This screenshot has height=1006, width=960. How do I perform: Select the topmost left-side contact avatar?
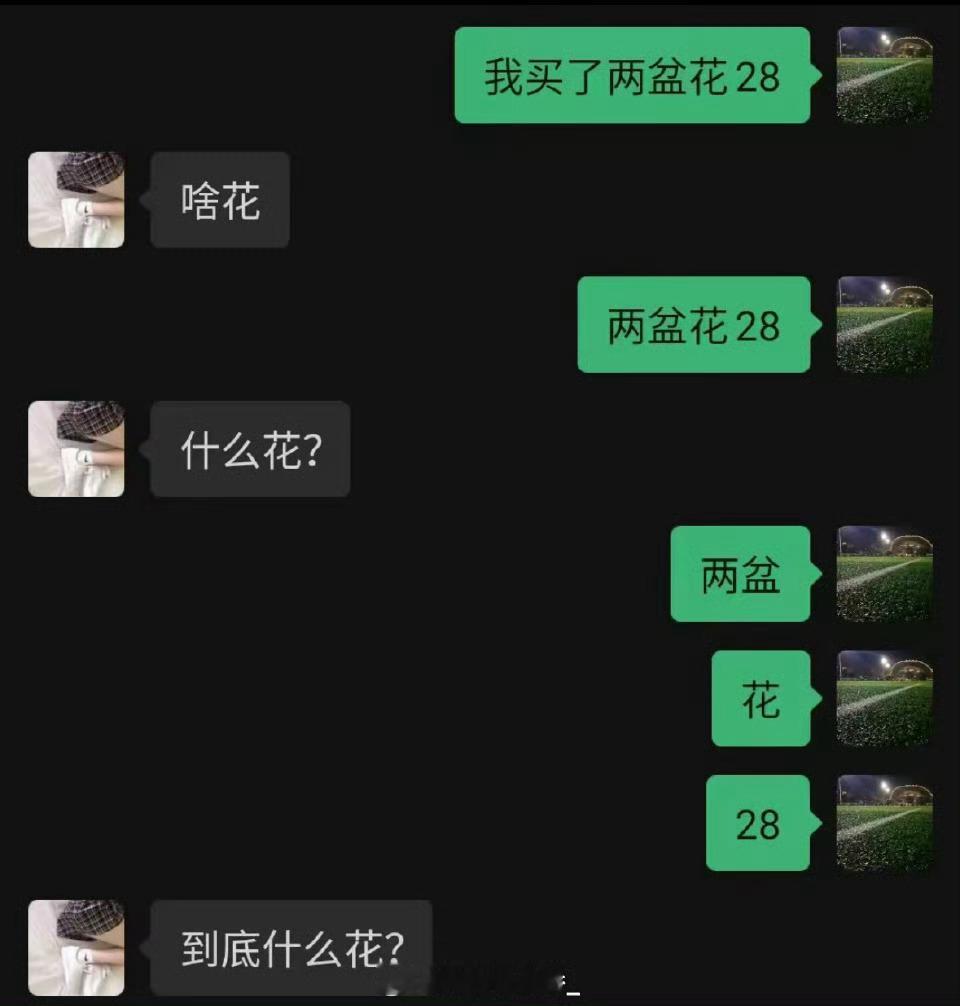coord(76,199)
